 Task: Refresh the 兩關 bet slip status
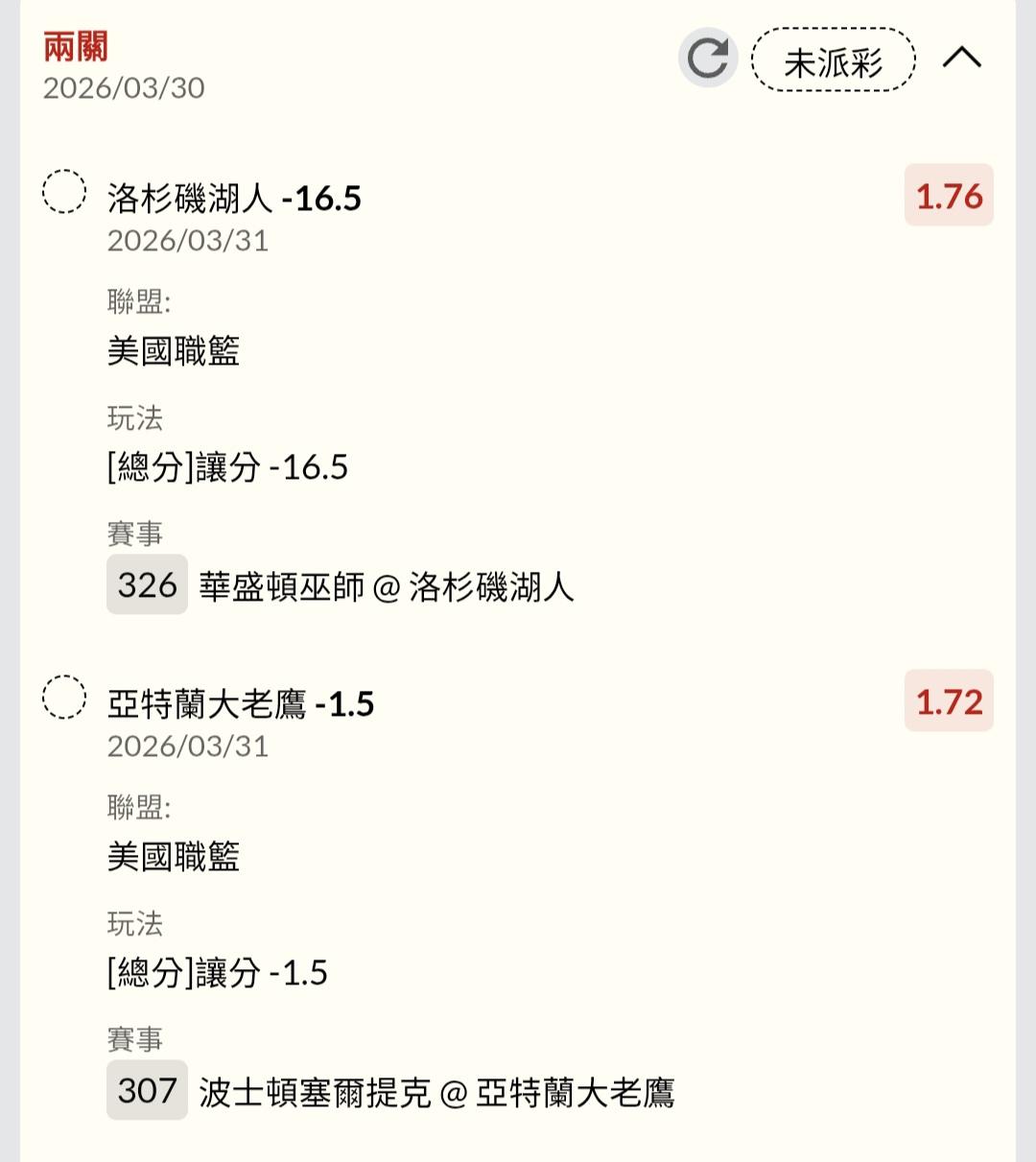click(x=708, y=59)
